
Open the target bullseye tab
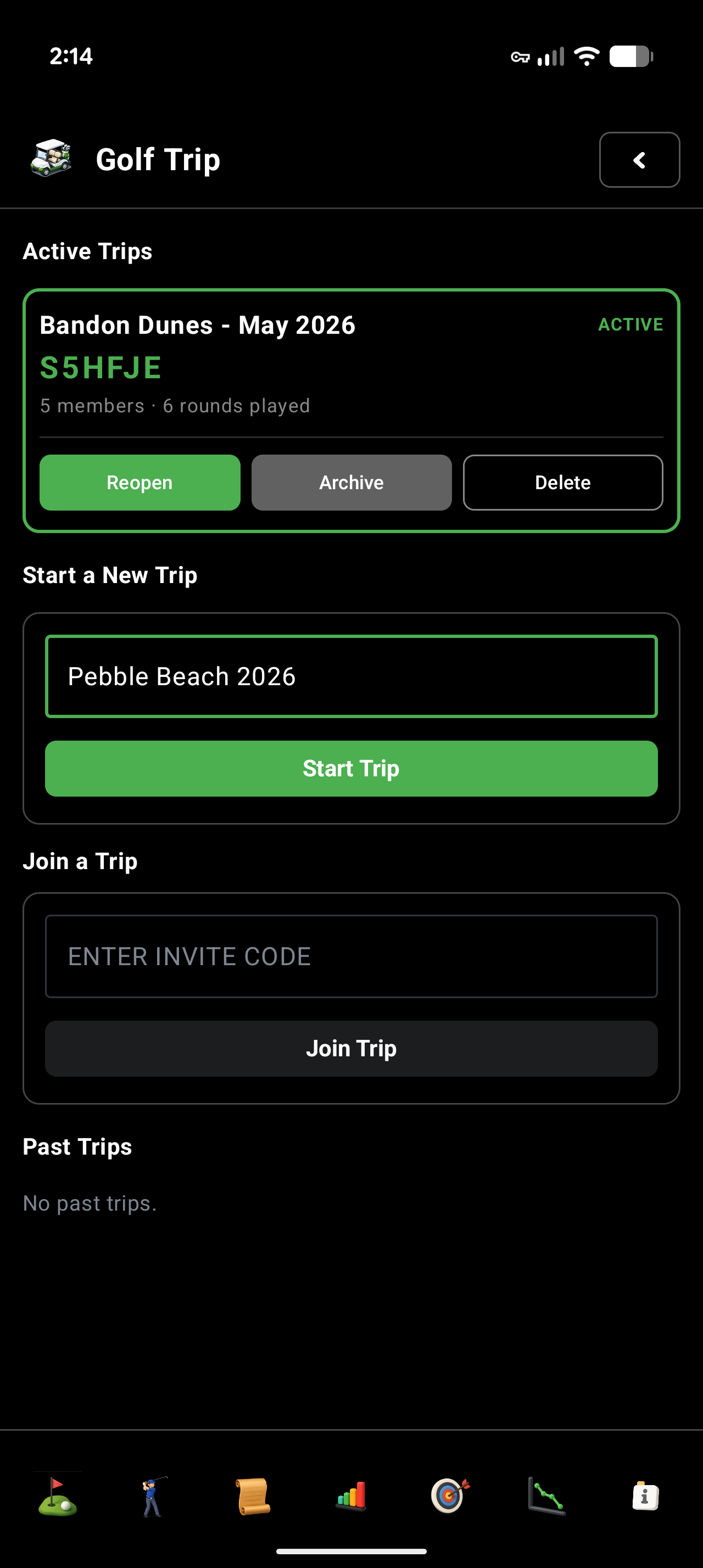click(450, 1496)
